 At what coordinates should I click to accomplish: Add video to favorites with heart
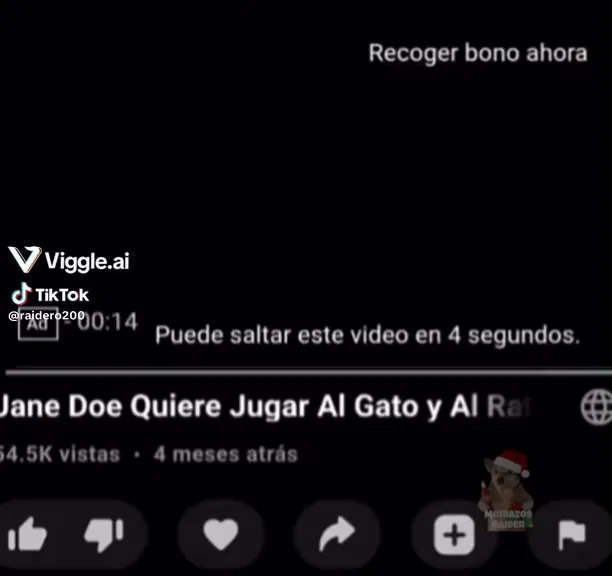[221, 534]
